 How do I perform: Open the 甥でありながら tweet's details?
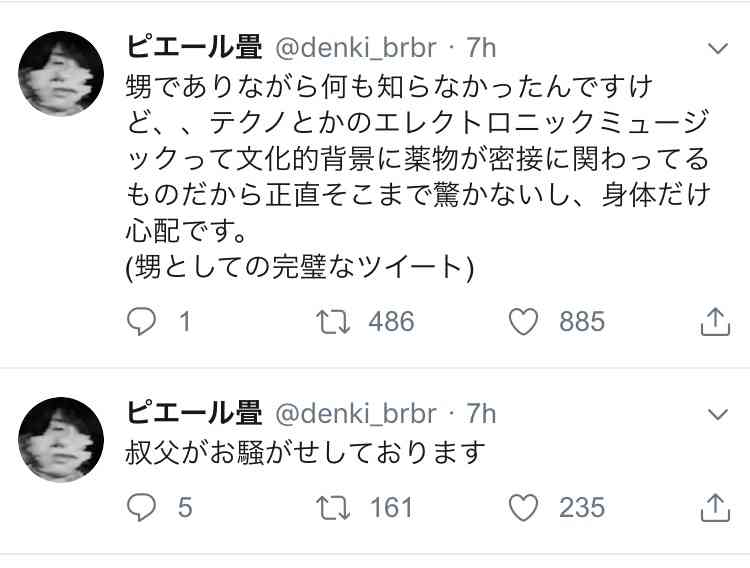click(x=420, y=158)
